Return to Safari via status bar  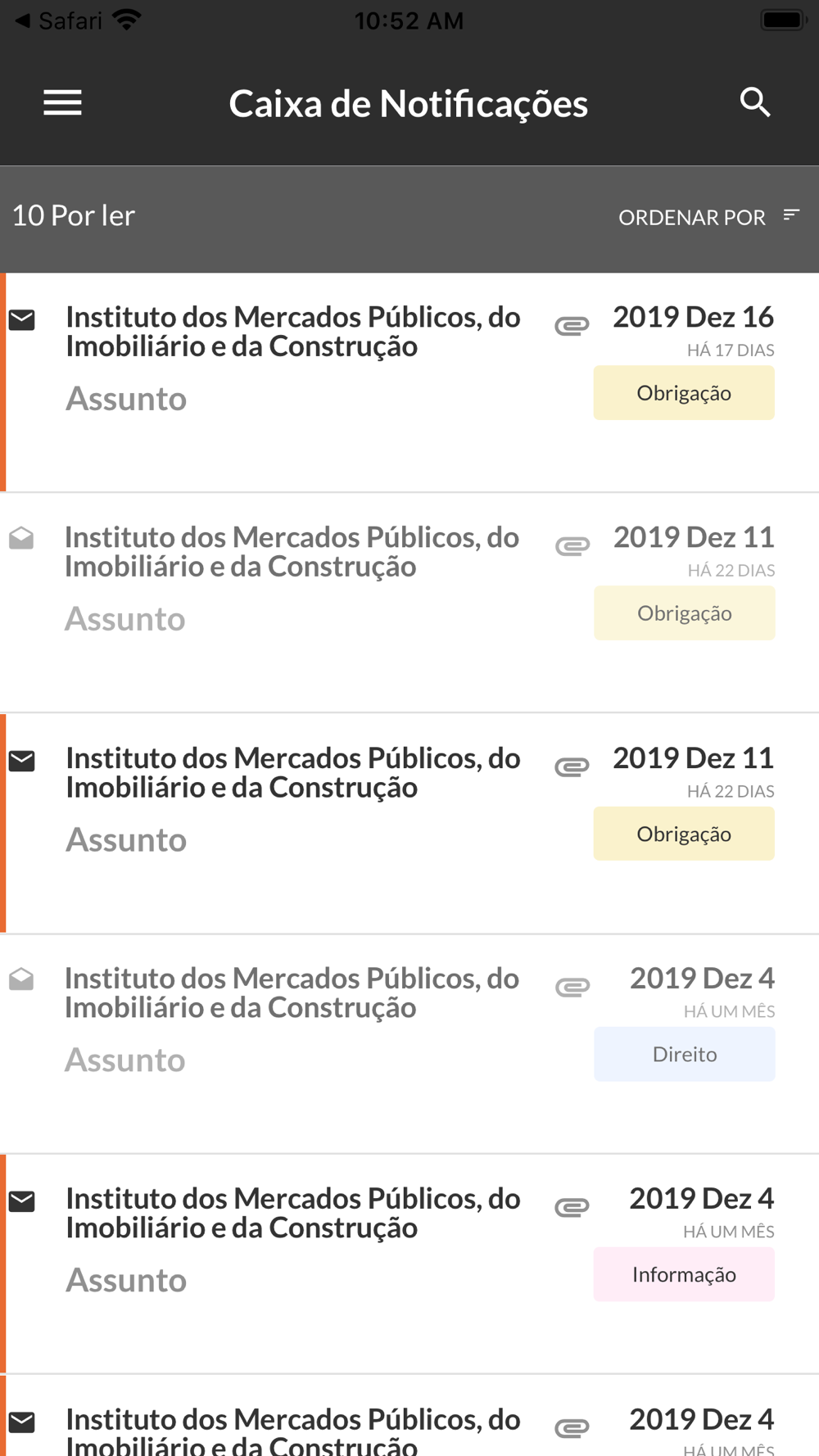[x=59, y=20]
